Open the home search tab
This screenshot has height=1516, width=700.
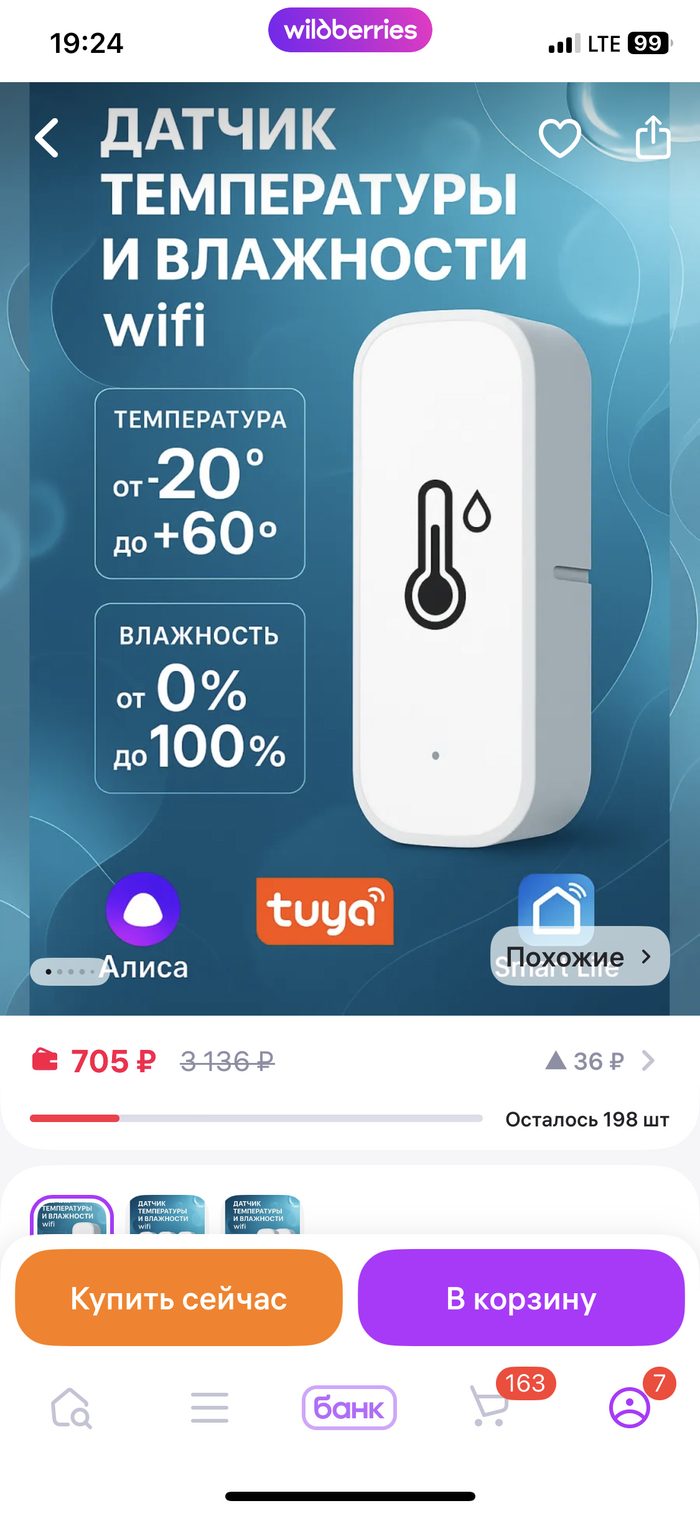(x=71, y=1408)
